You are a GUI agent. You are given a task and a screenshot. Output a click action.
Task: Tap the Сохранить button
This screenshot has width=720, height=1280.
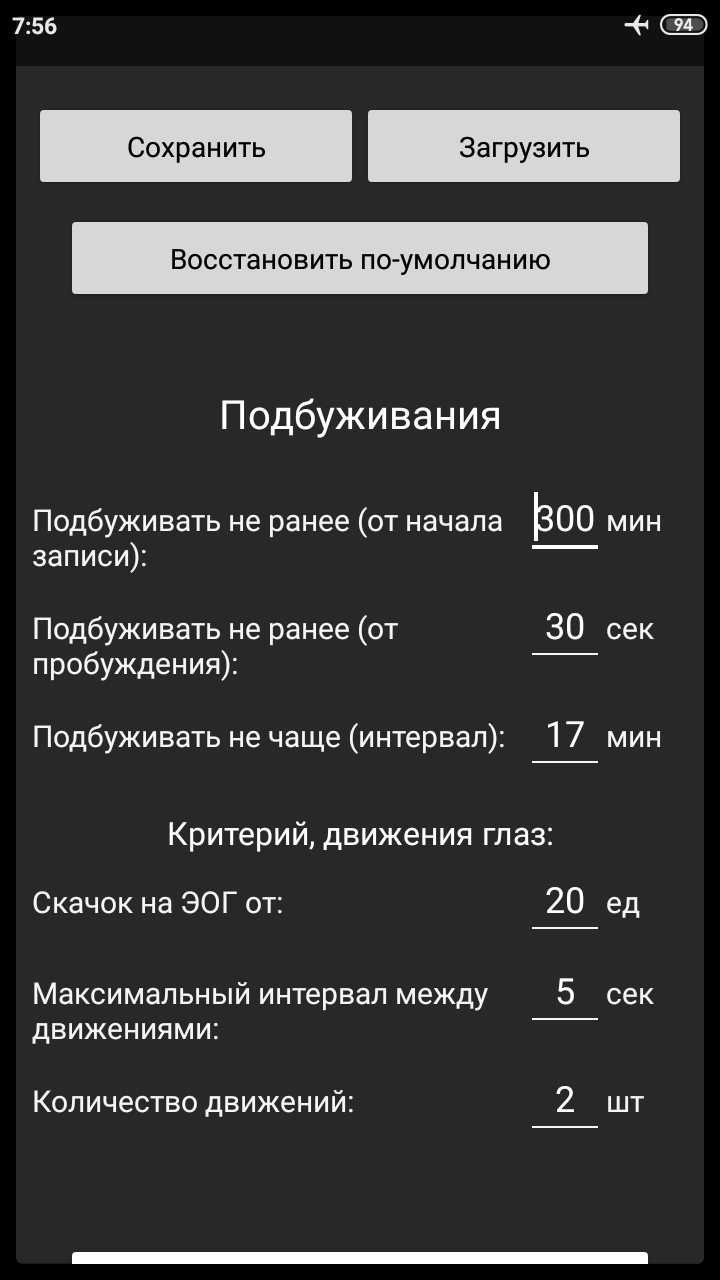pyautogui.click(x=196, y=147)
